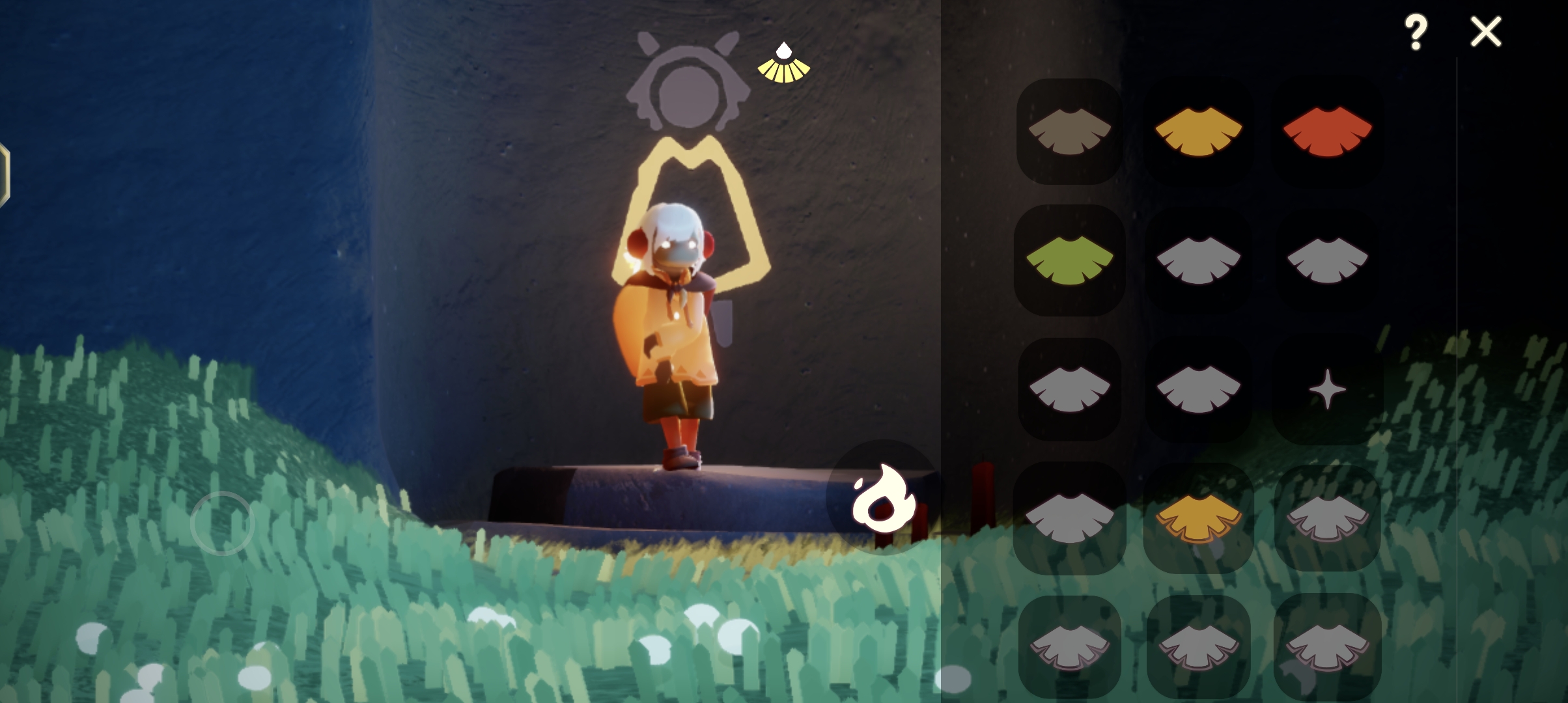Select the brown cape
This screenshot has width=1568, height=703.
pyautogui.click(x=1069, y=131)
